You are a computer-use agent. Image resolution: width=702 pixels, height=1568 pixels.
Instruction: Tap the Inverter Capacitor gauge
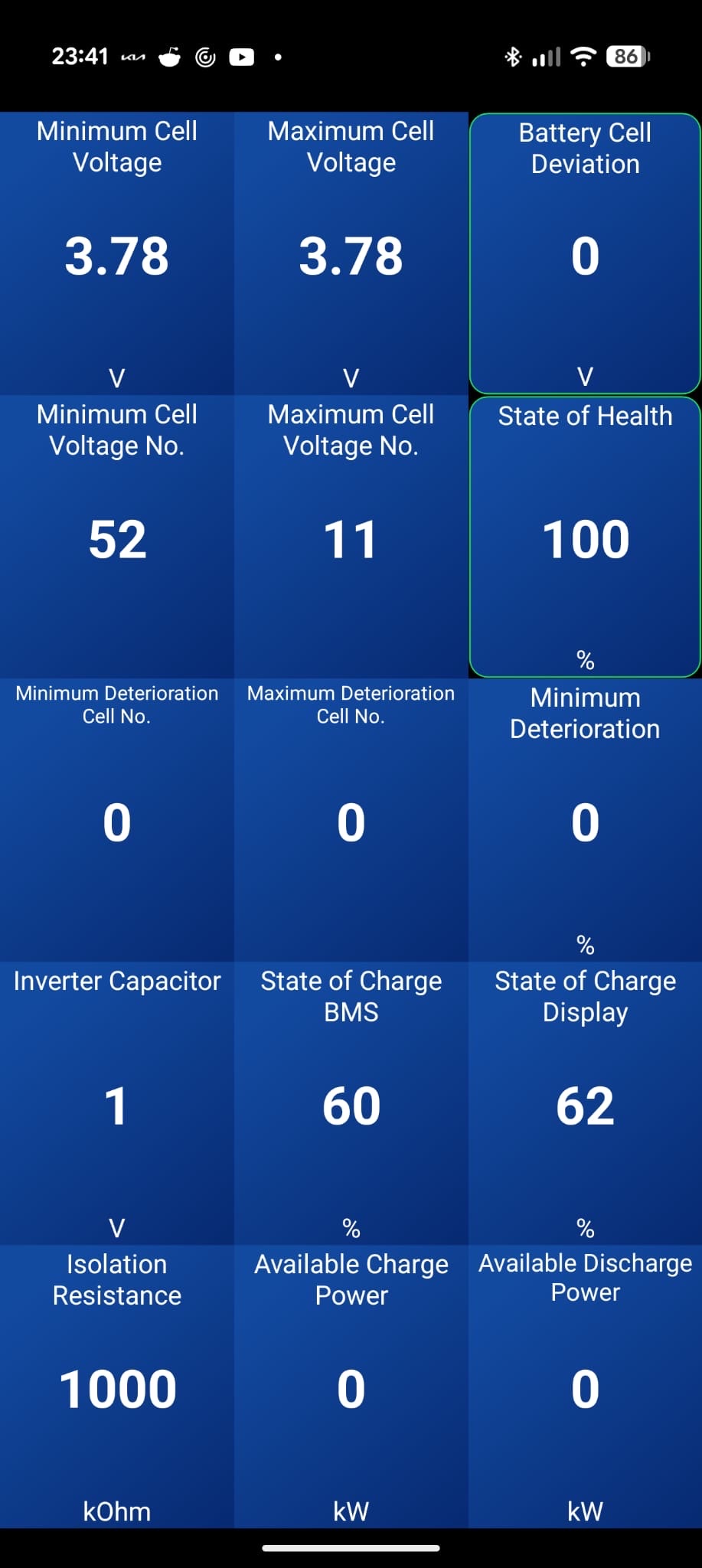pyautogui.click(x=117, y=1104)
